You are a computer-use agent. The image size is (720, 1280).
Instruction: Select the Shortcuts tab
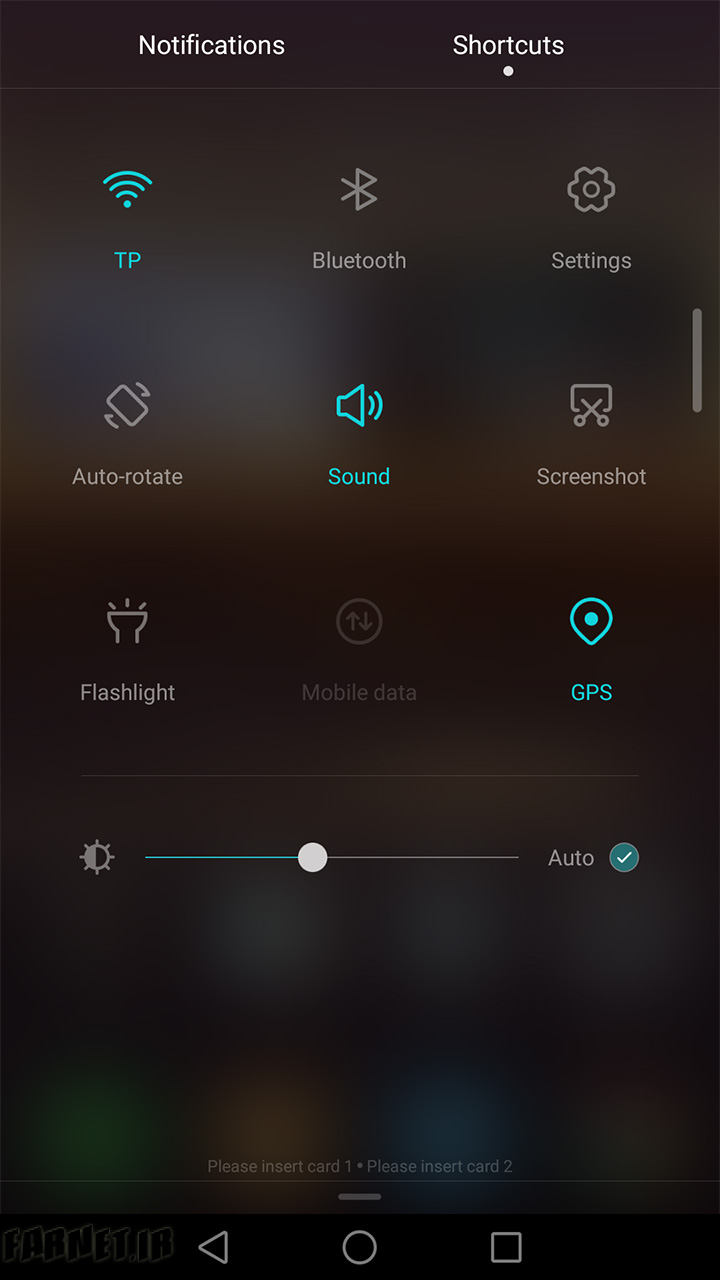508,45
